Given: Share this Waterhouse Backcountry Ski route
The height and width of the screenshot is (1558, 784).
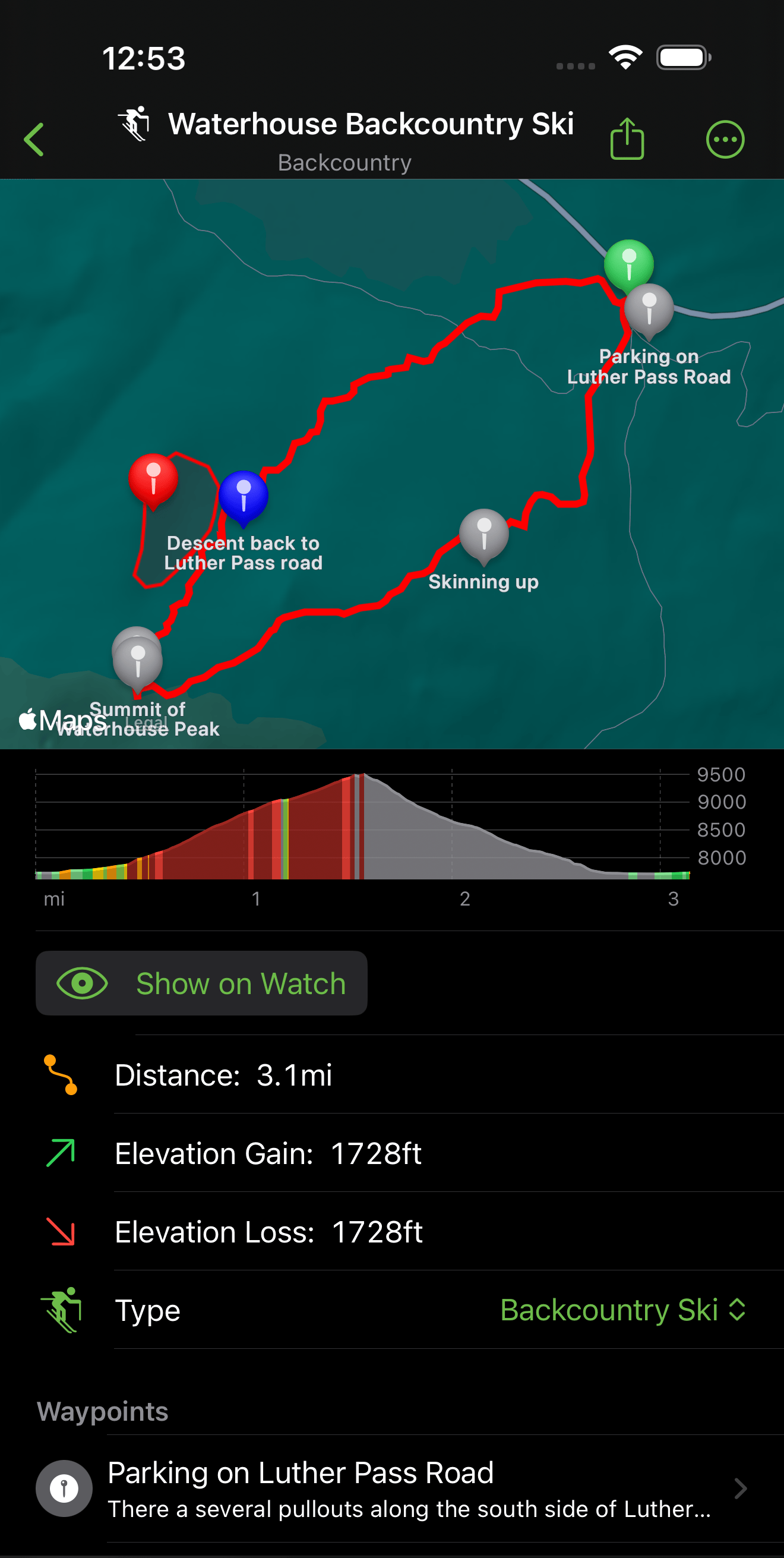Looking at the screenshot, I should click(x=627, y=138).
